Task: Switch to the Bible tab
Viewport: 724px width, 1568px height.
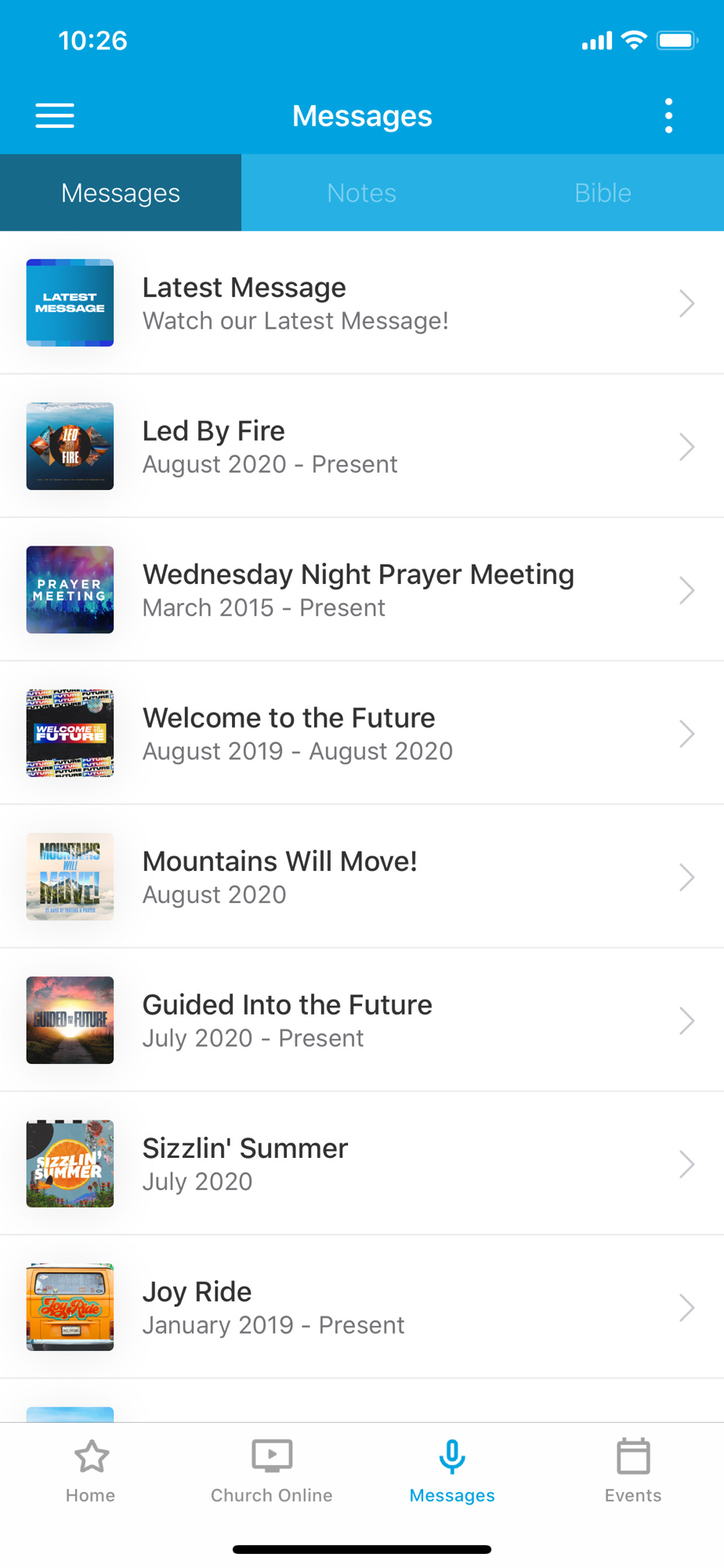Action: tap(603, 193)
